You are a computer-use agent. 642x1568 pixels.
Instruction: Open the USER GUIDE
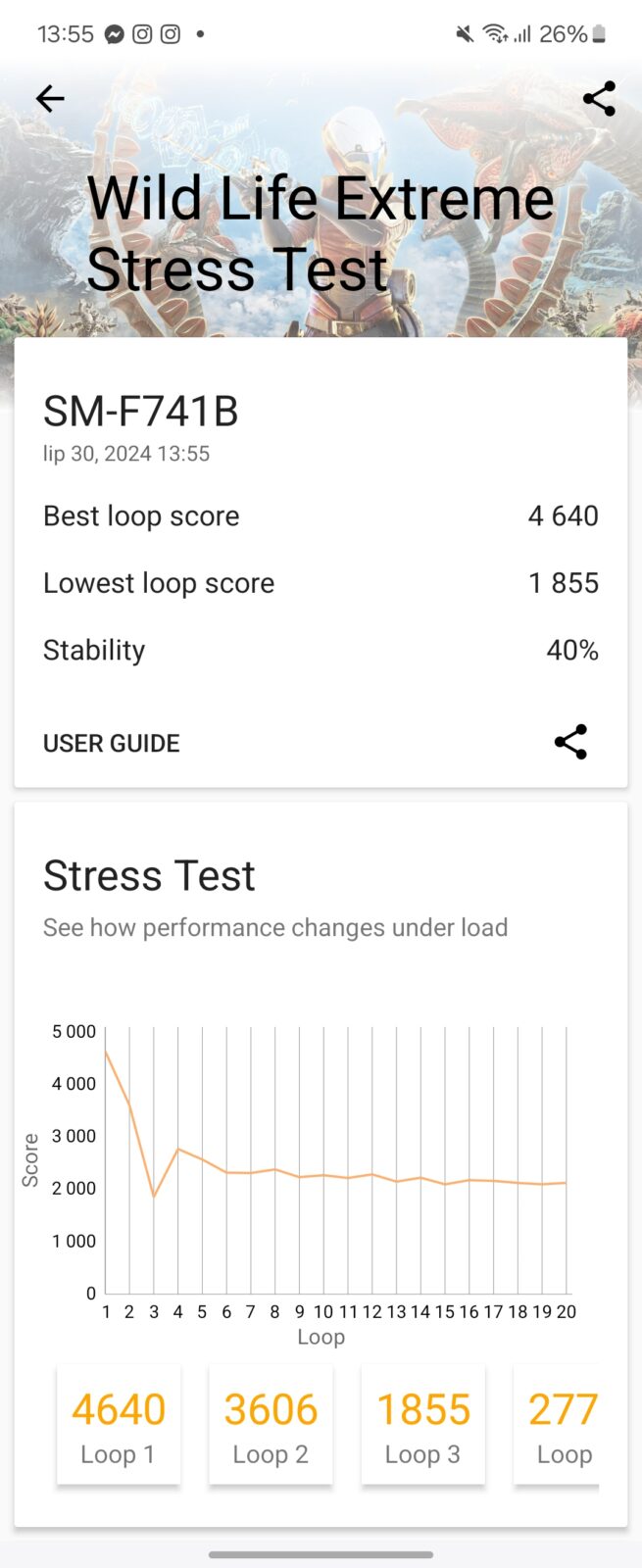click(111, 744)
